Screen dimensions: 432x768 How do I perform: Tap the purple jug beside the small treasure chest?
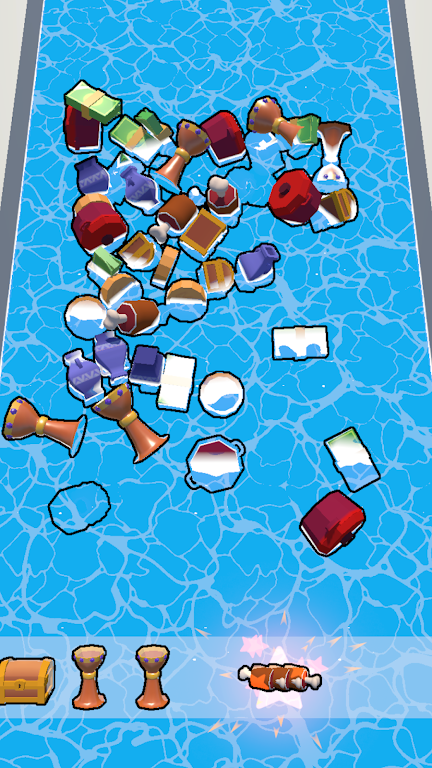(257, 264)
